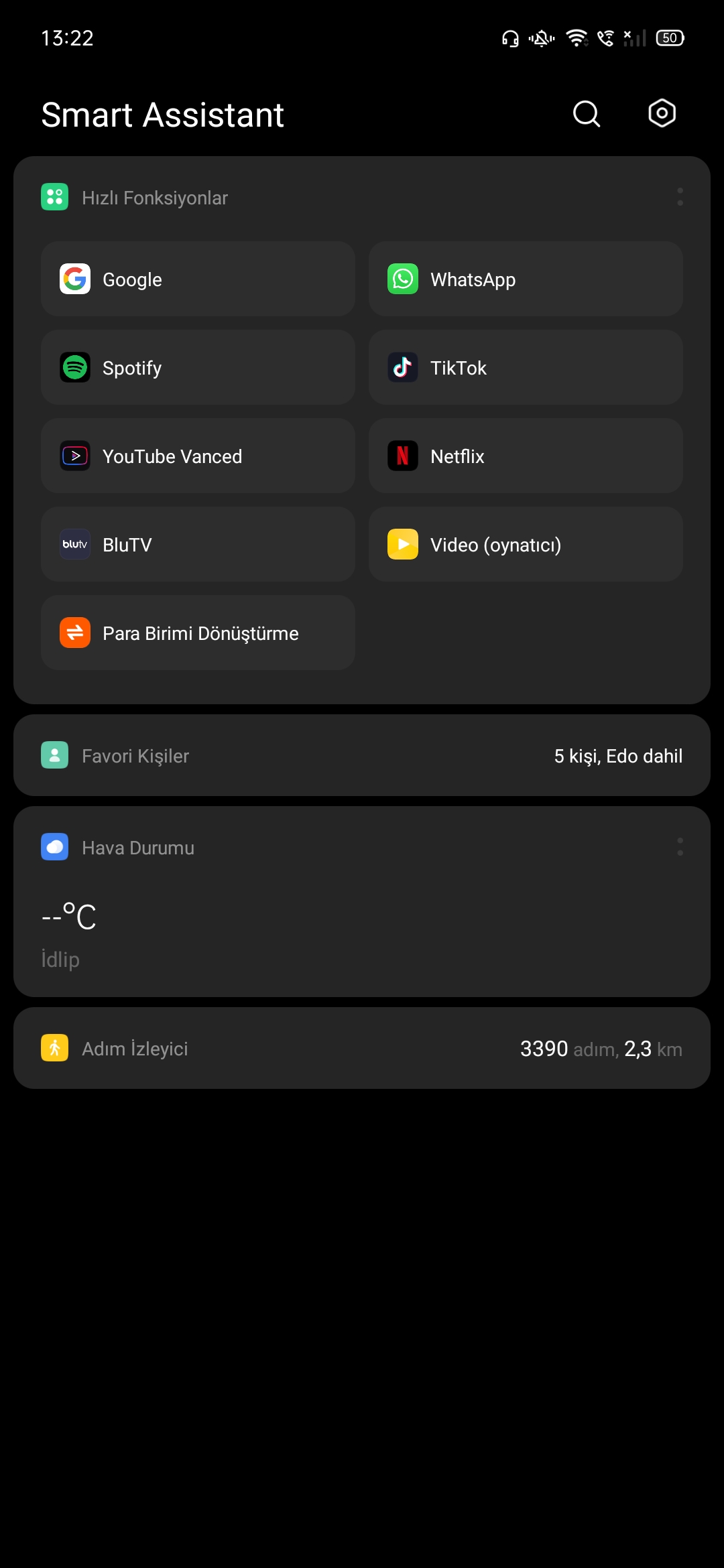Open the TikTok shortcut
The image size is (724, 1568).
526,367
